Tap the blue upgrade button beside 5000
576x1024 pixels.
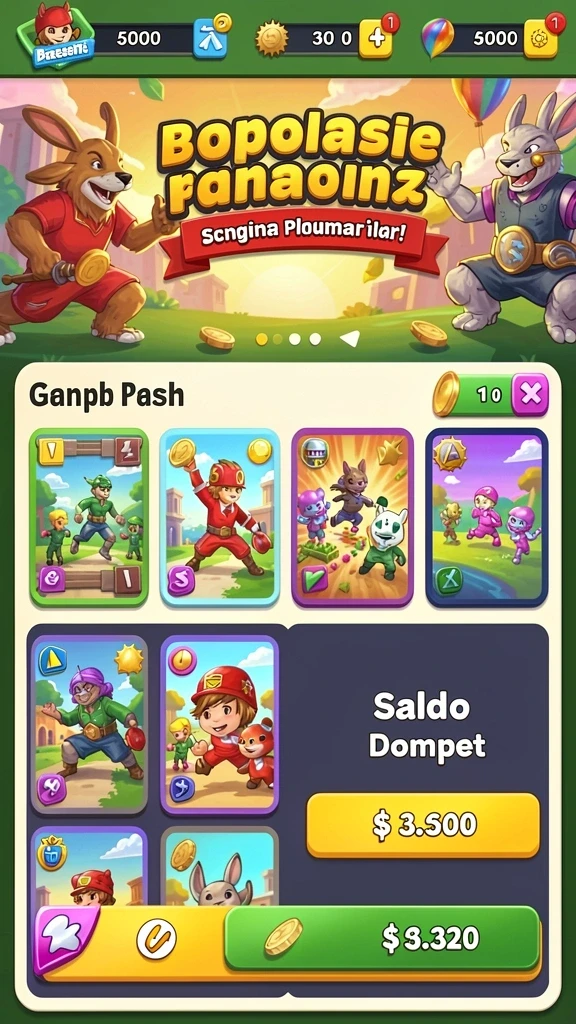click(211, 39)
